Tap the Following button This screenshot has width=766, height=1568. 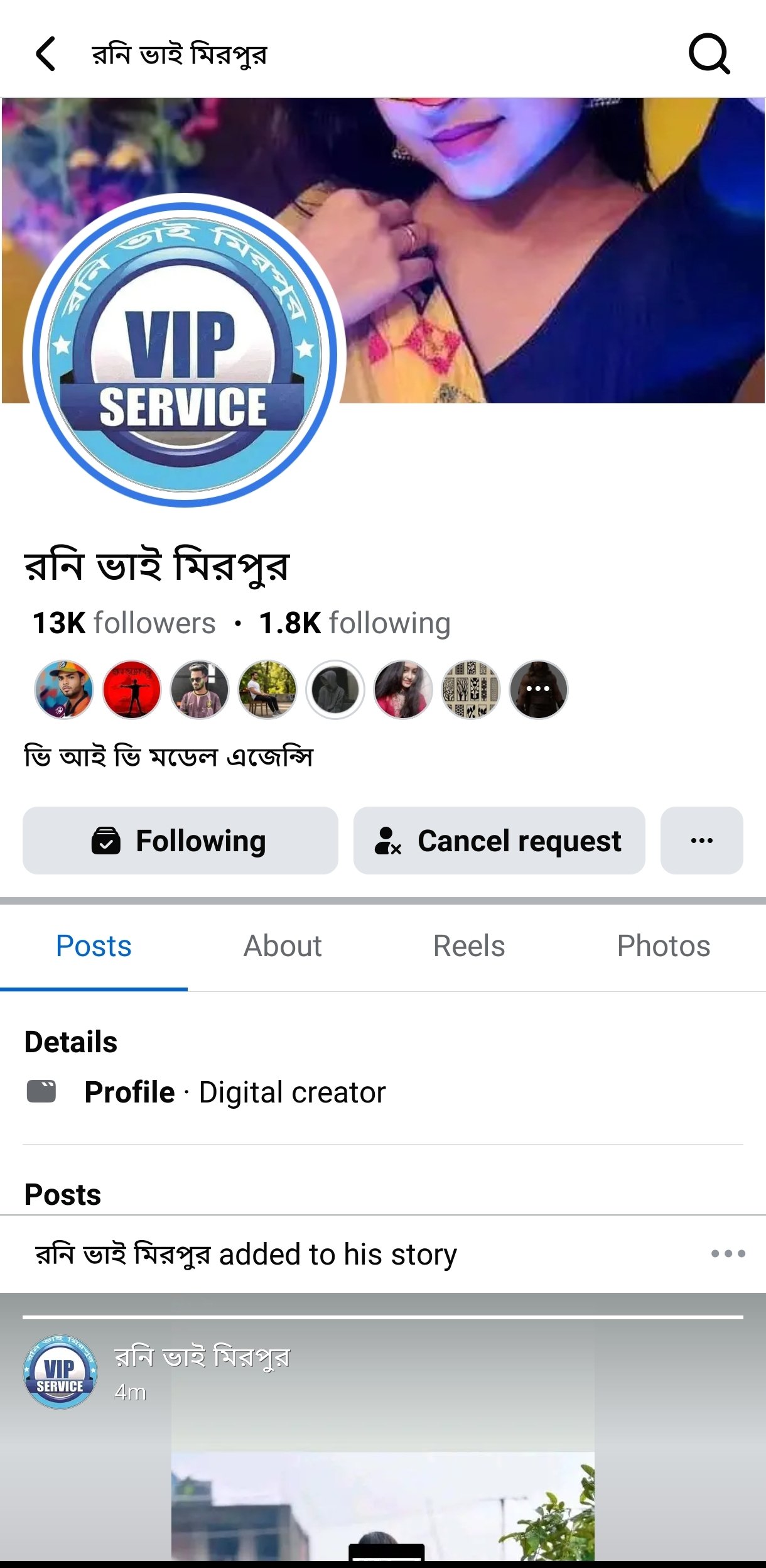click(180, 841)
